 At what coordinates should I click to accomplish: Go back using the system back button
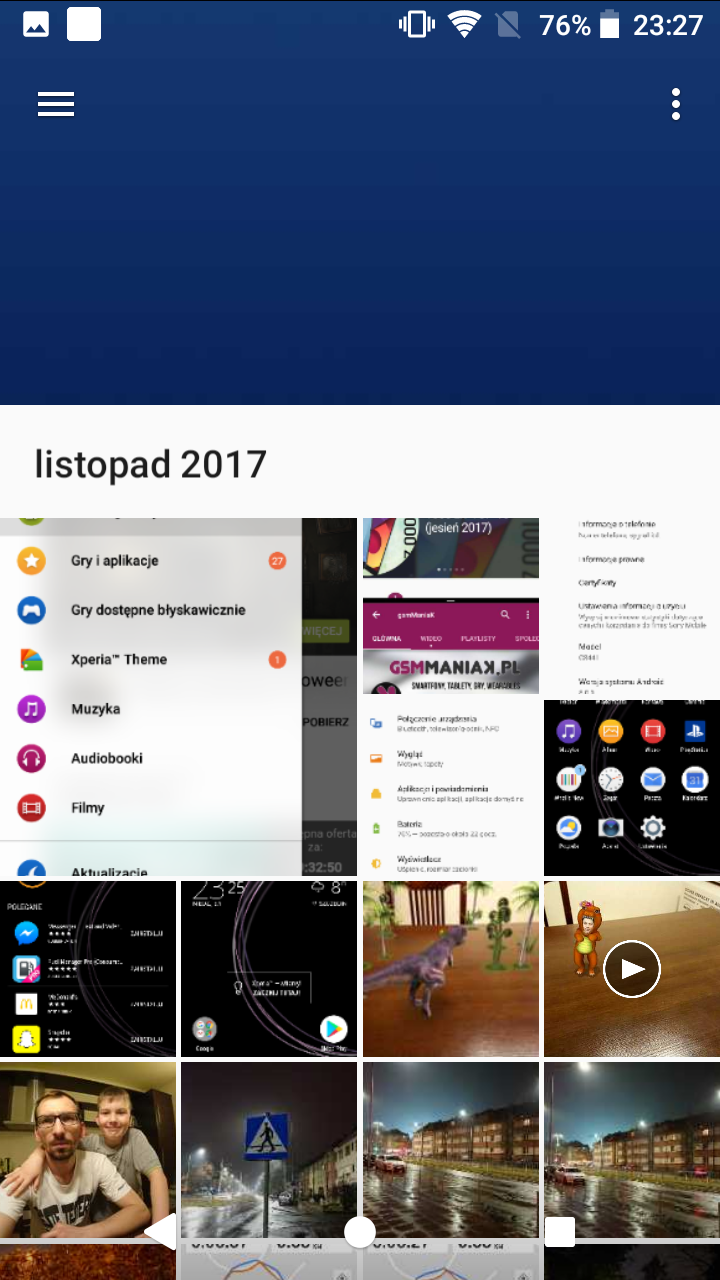point(160,1232)
